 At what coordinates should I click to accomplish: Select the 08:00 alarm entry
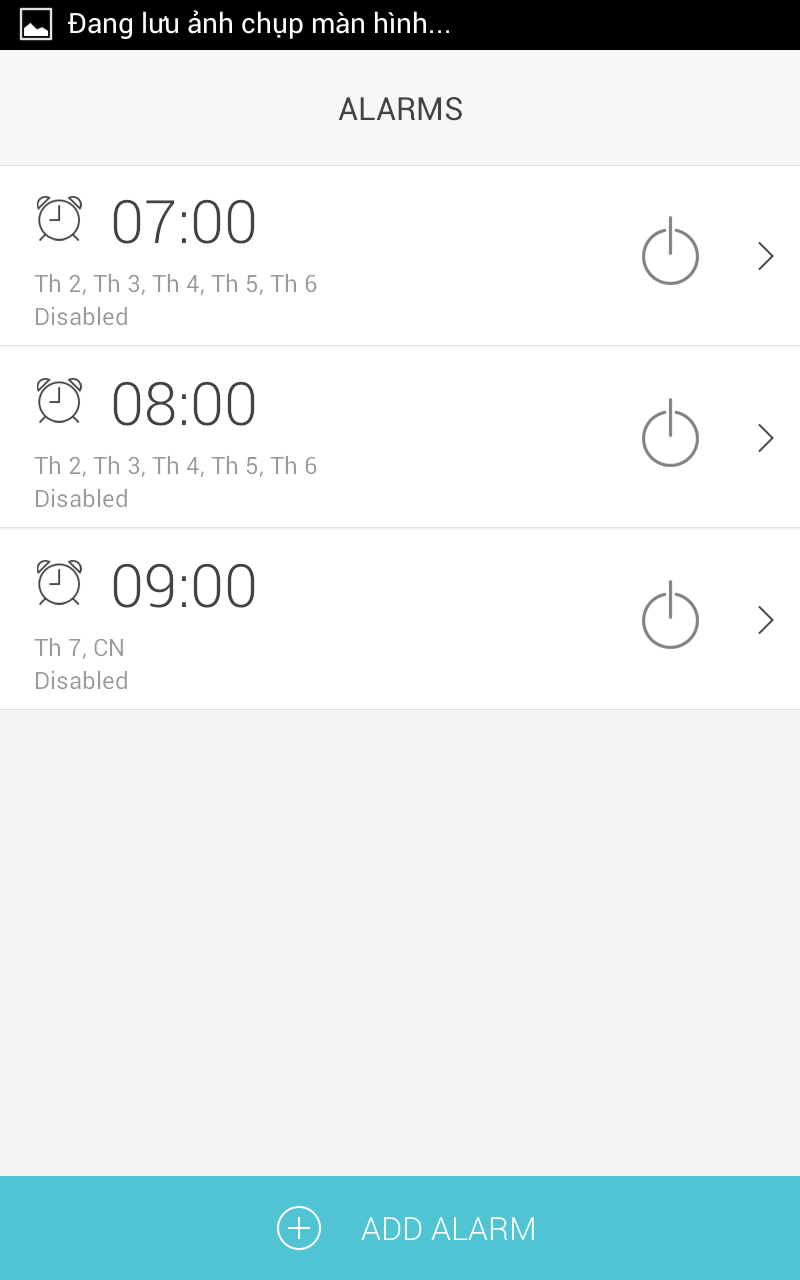tap(400, 438)
